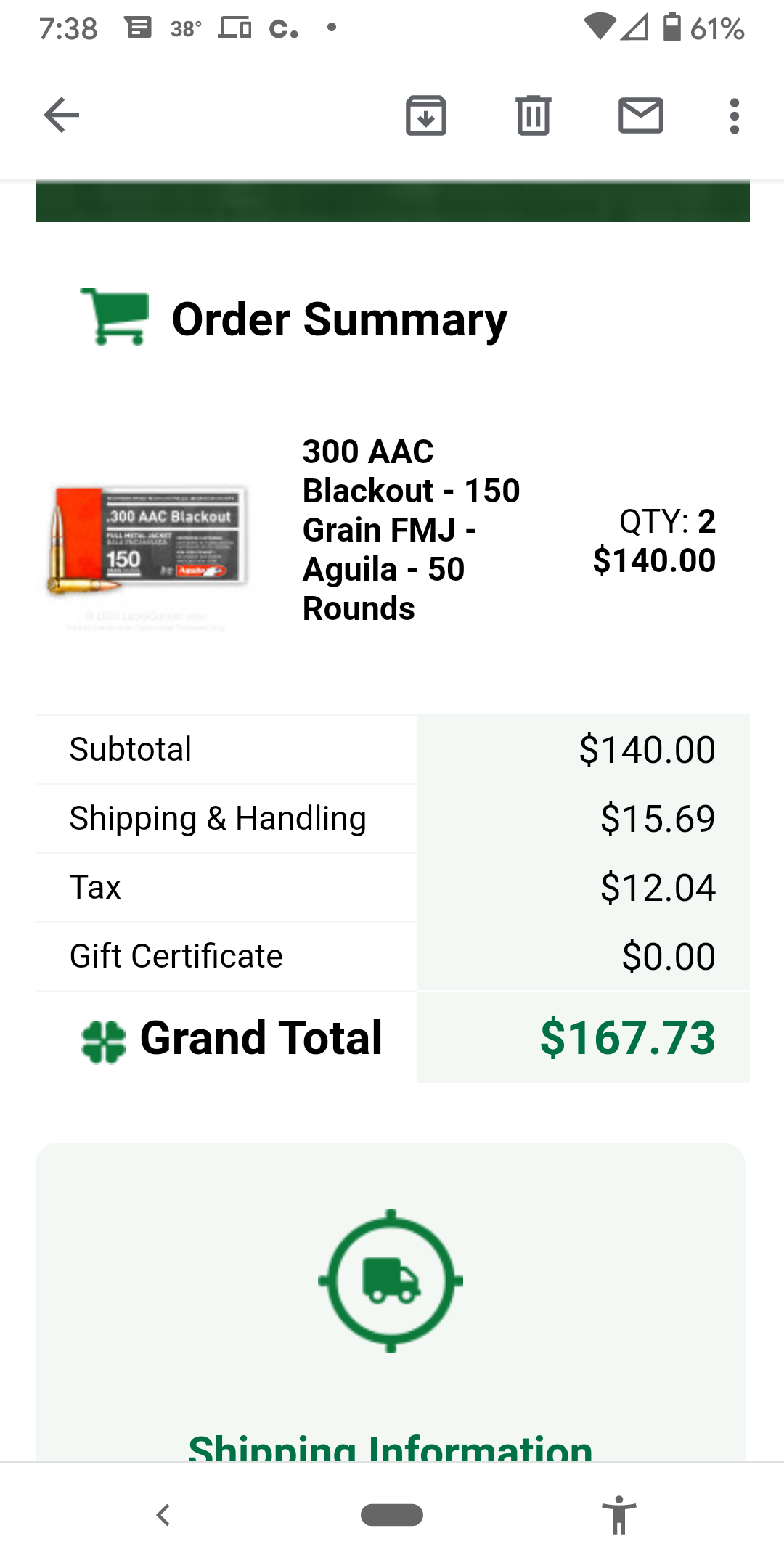Image resolution: width=784 pixels, height=1568 pixels.
Task: Archive this email
Action: click(x=426, y=115)
